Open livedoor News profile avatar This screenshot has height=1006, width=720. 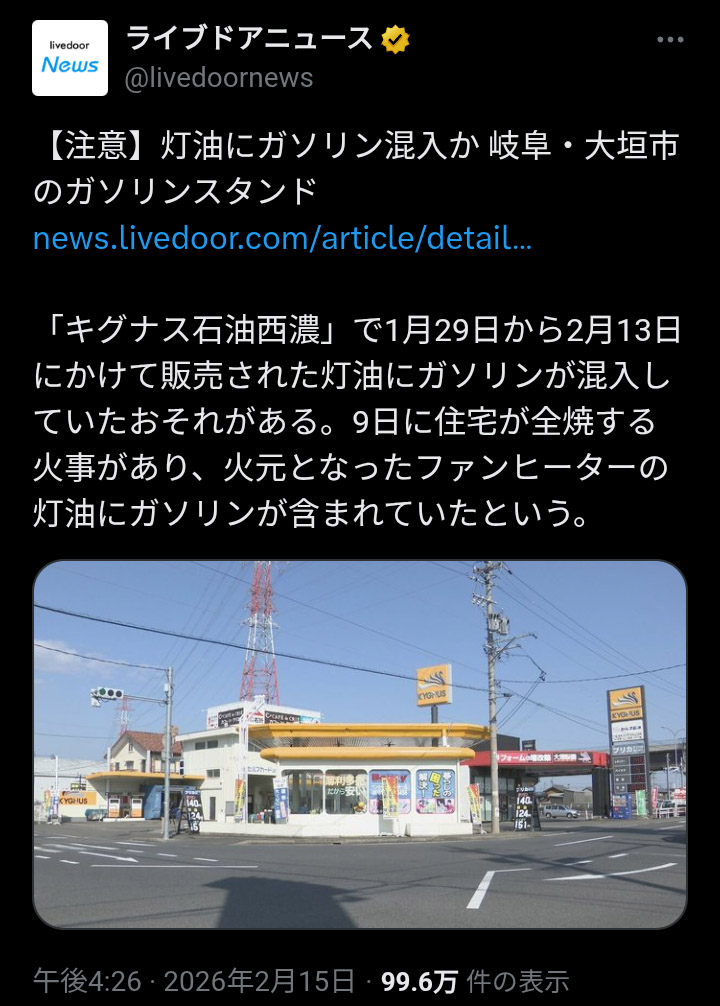[70, 58]
